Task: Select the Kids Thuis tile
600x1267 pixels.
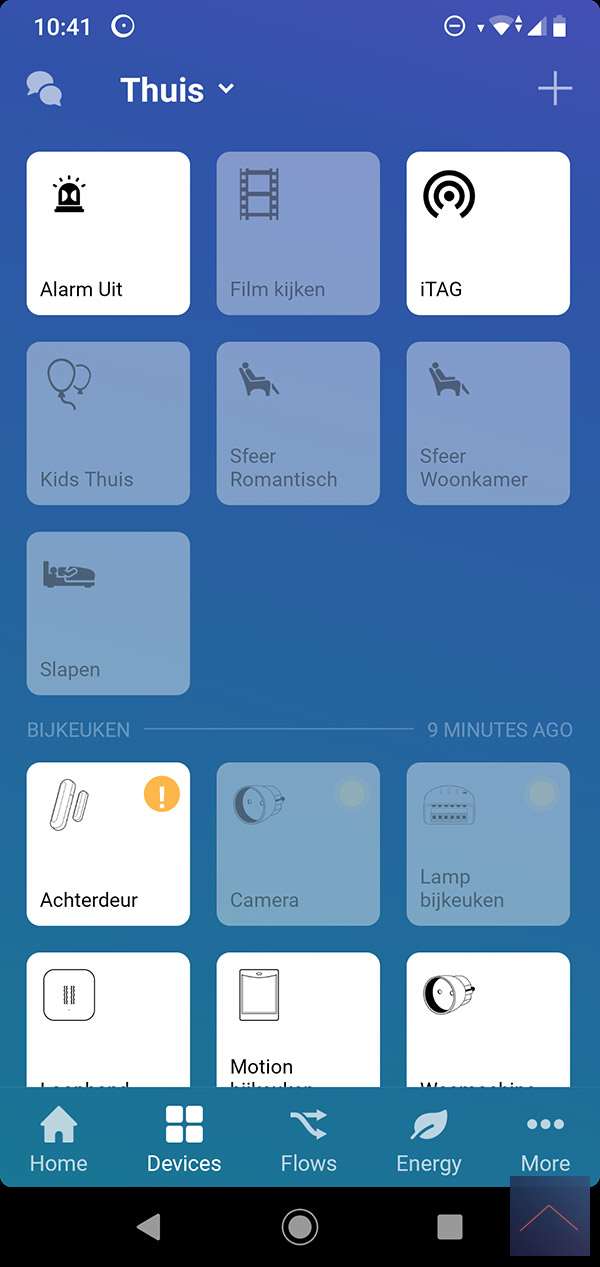Action: point(108,423)
